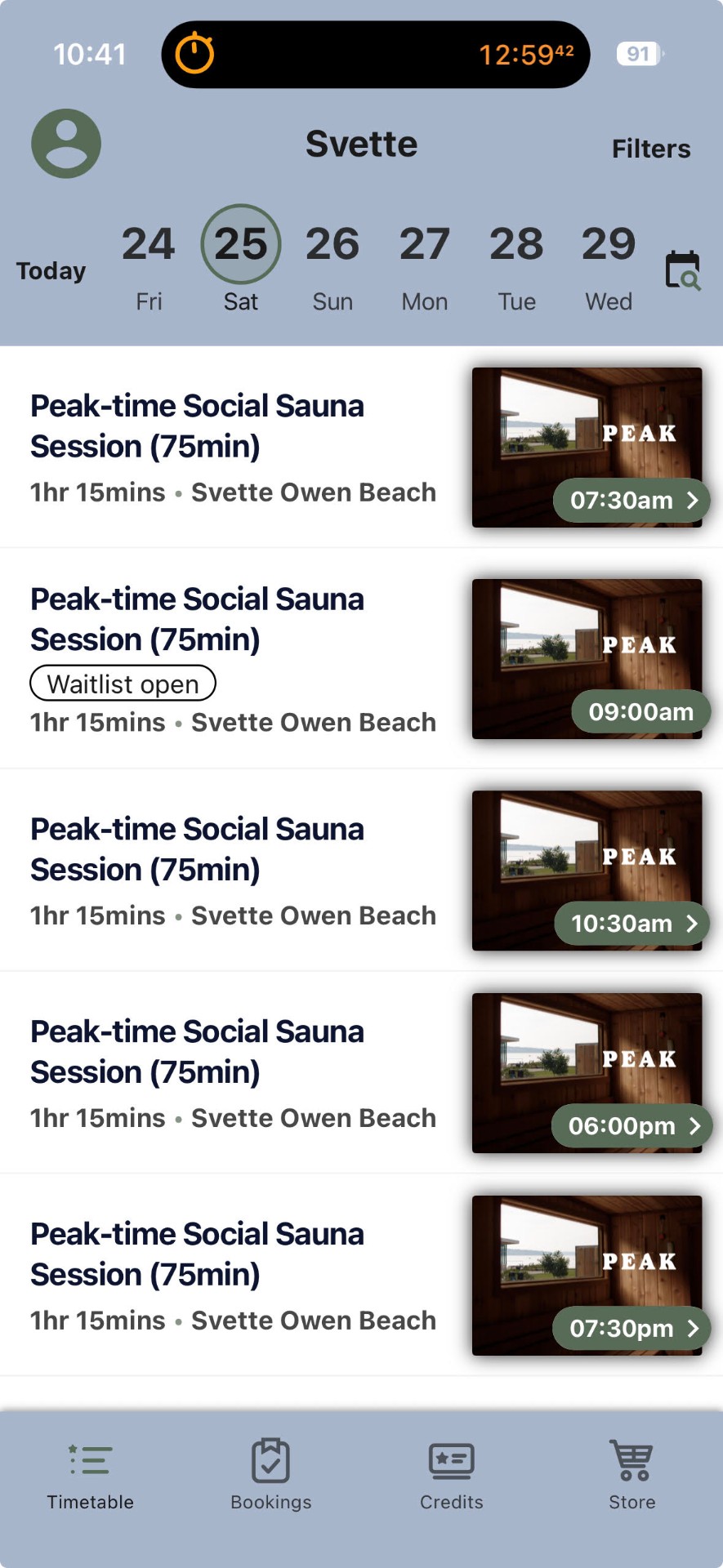Screen dimensions: 723x1568
Task: Open the 07:30pm sauna session
Action: [361, 1275]
